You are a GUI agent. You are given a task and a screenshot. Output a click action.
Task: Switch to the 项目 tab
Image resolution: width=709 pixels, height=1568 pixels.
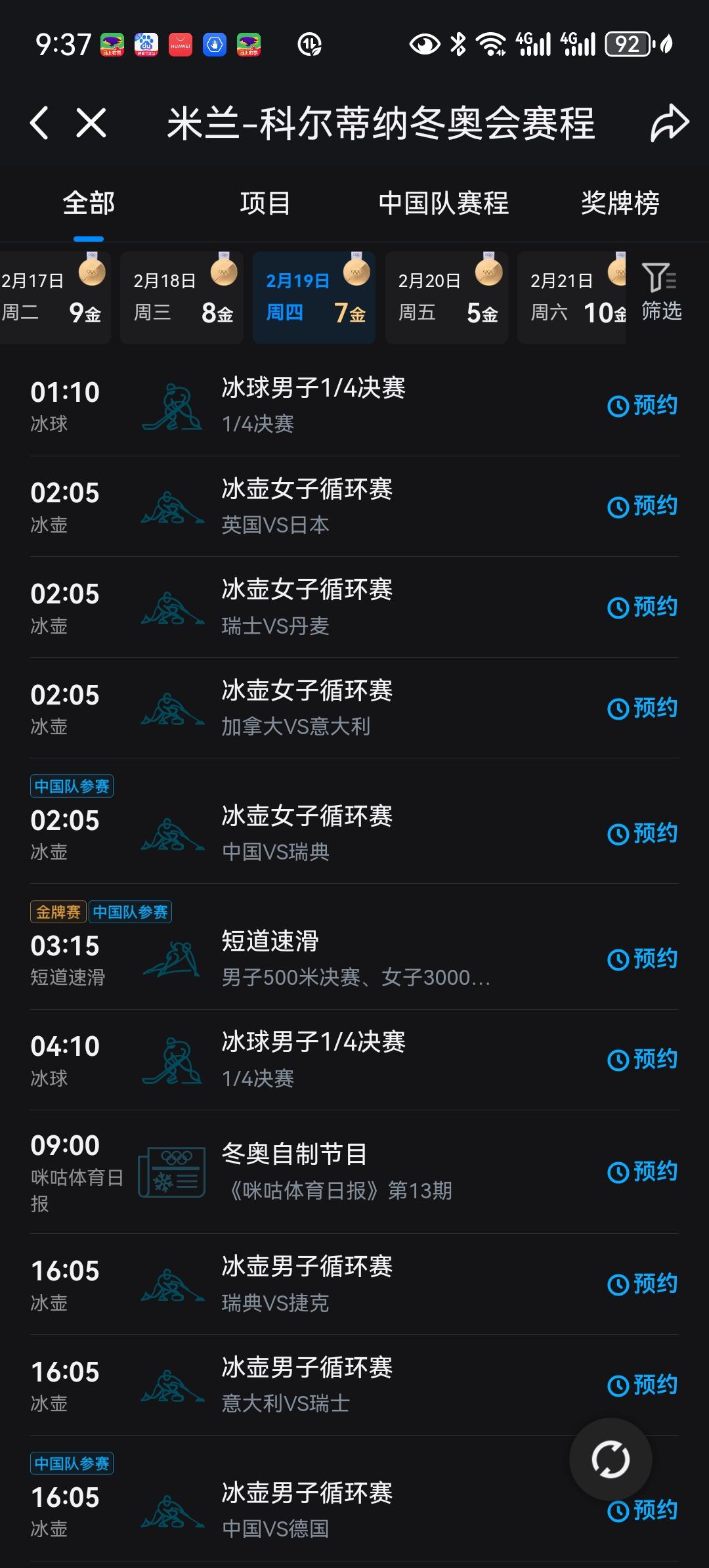click(x=265, y=203)
